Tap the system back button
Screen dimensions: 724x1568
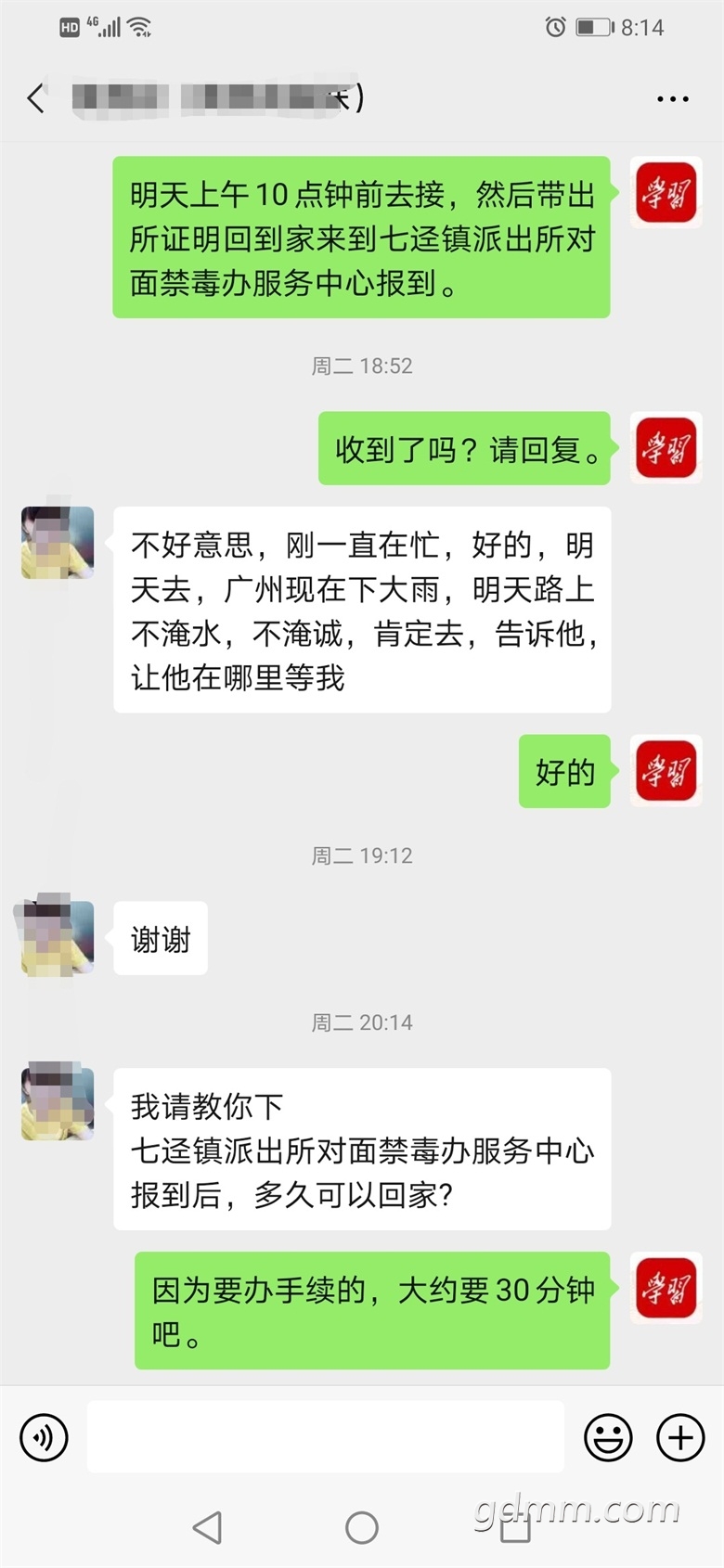pyautogui.click(x=207, y=1527)
